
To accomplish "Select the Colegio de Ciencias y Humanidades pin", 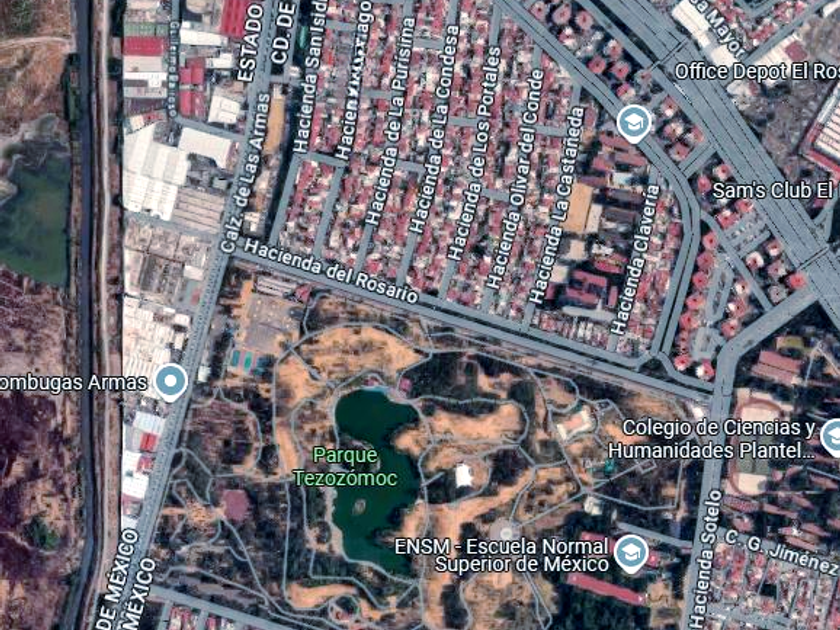I will click(x=831, y=435).
